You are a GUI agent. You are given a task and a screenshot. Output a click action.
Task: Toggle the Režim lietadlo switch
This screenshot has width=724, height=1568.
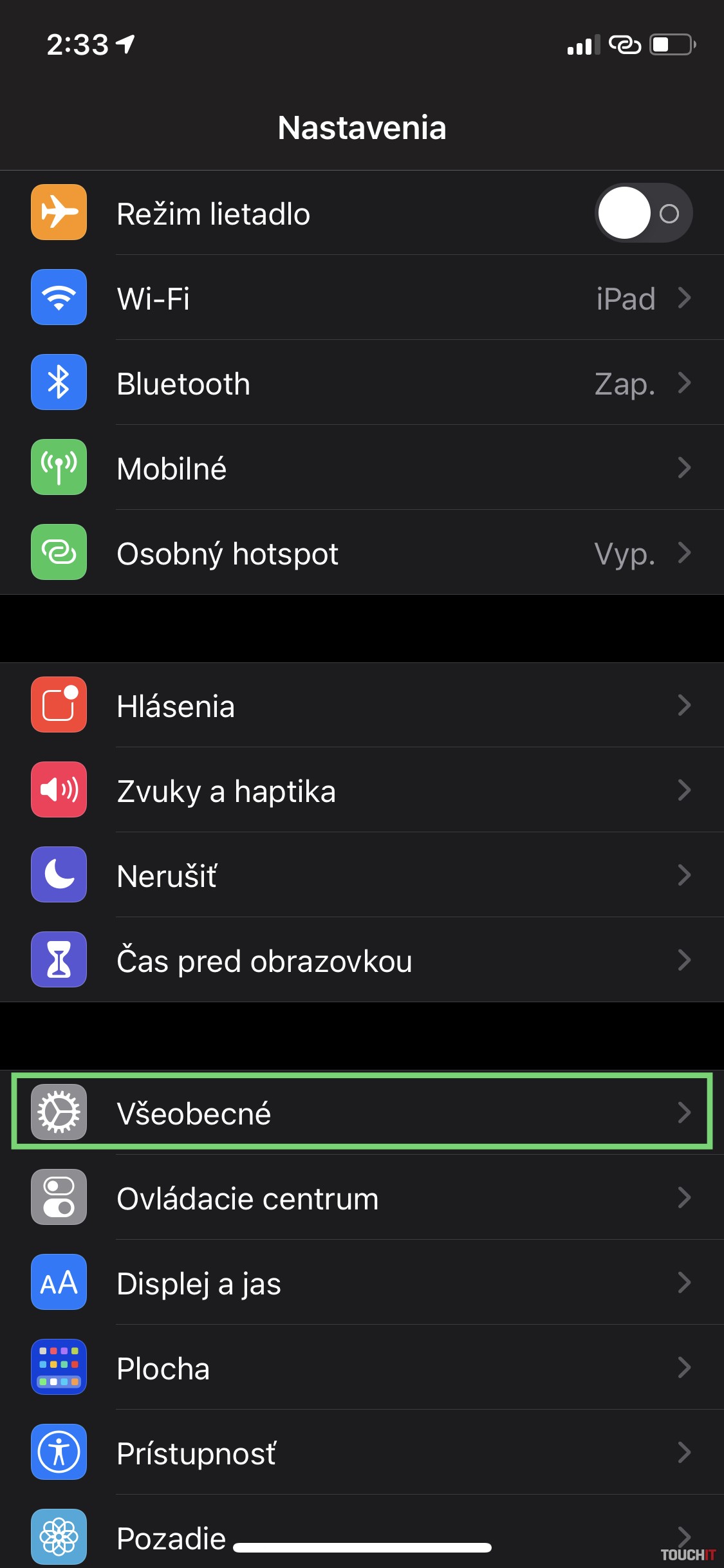(643, 213)
